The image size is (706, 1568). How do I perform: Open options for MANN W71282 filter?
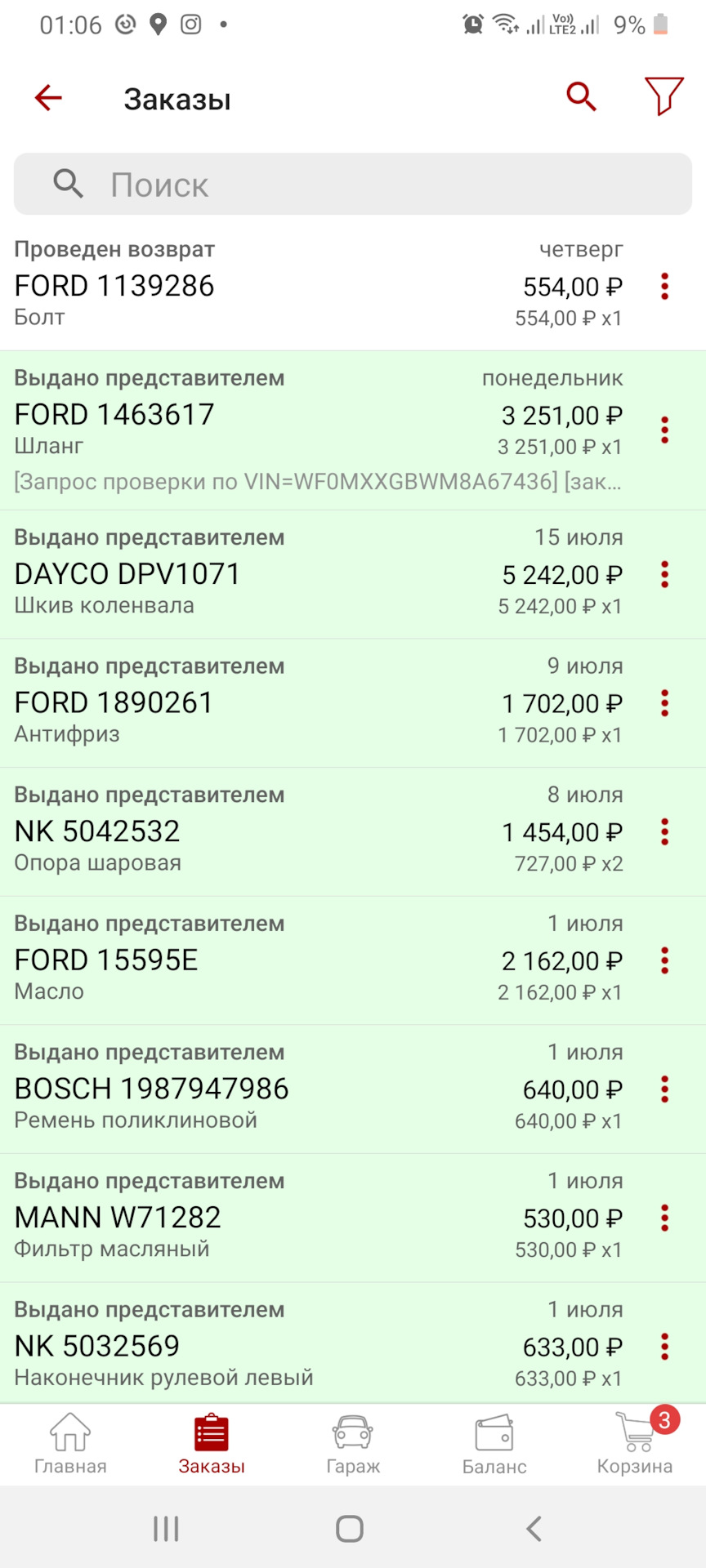click(x=664, y=1218)
